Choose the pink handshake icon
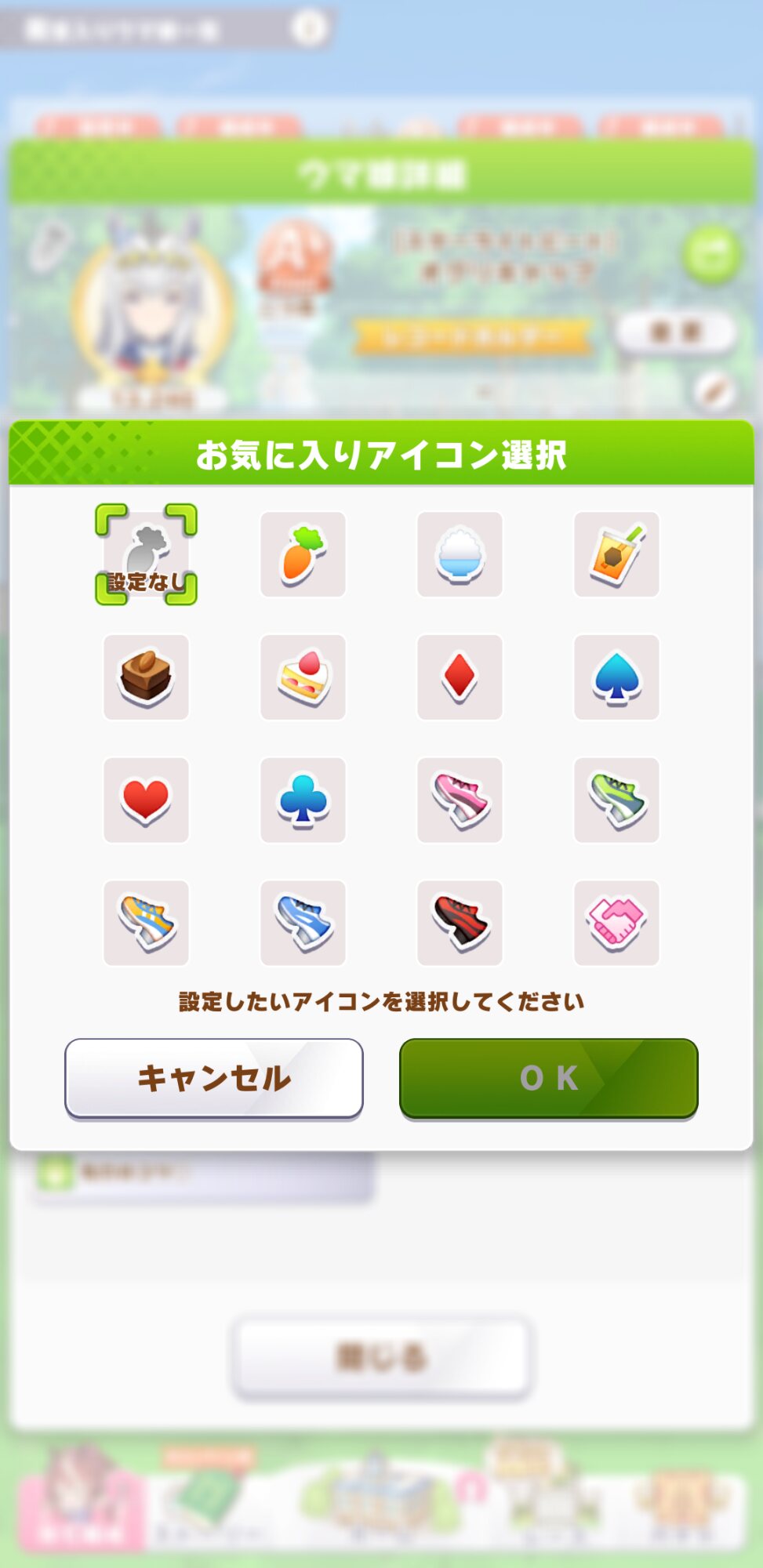763x1568 pixels. click(x=616, y=923)
